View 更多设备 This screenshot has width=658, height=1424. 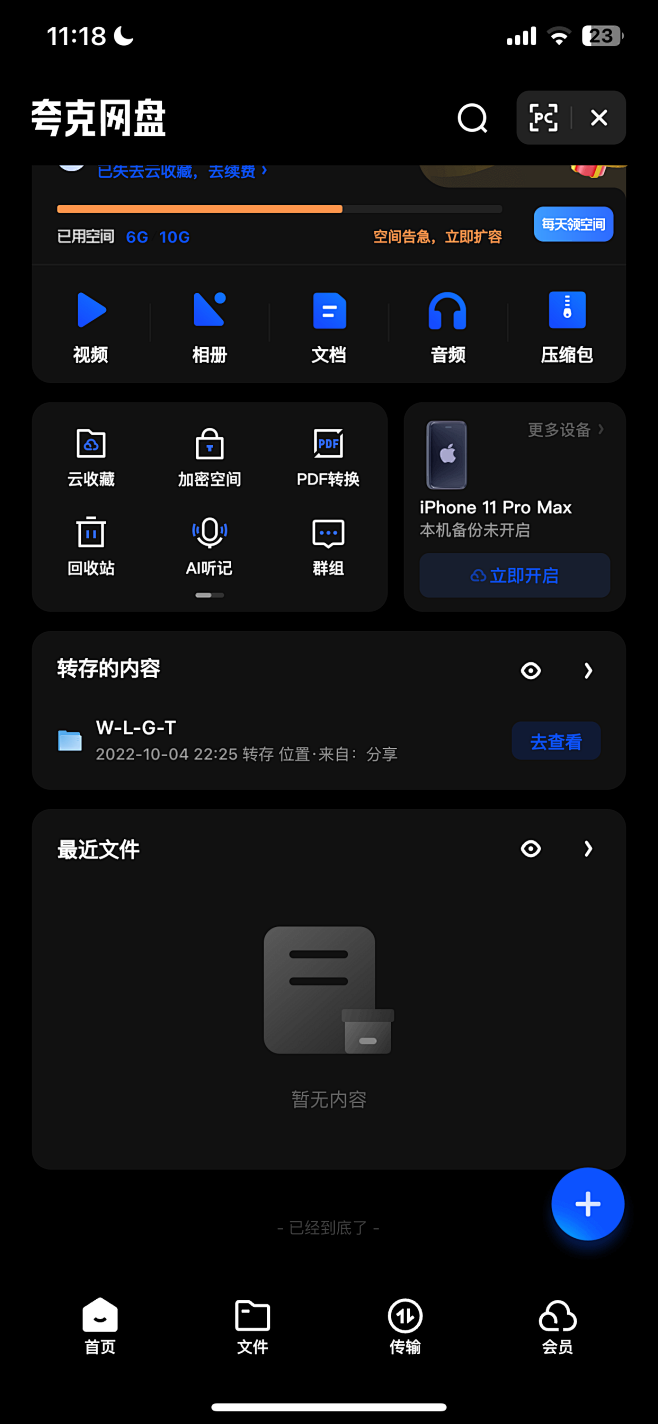pos(566,430)
